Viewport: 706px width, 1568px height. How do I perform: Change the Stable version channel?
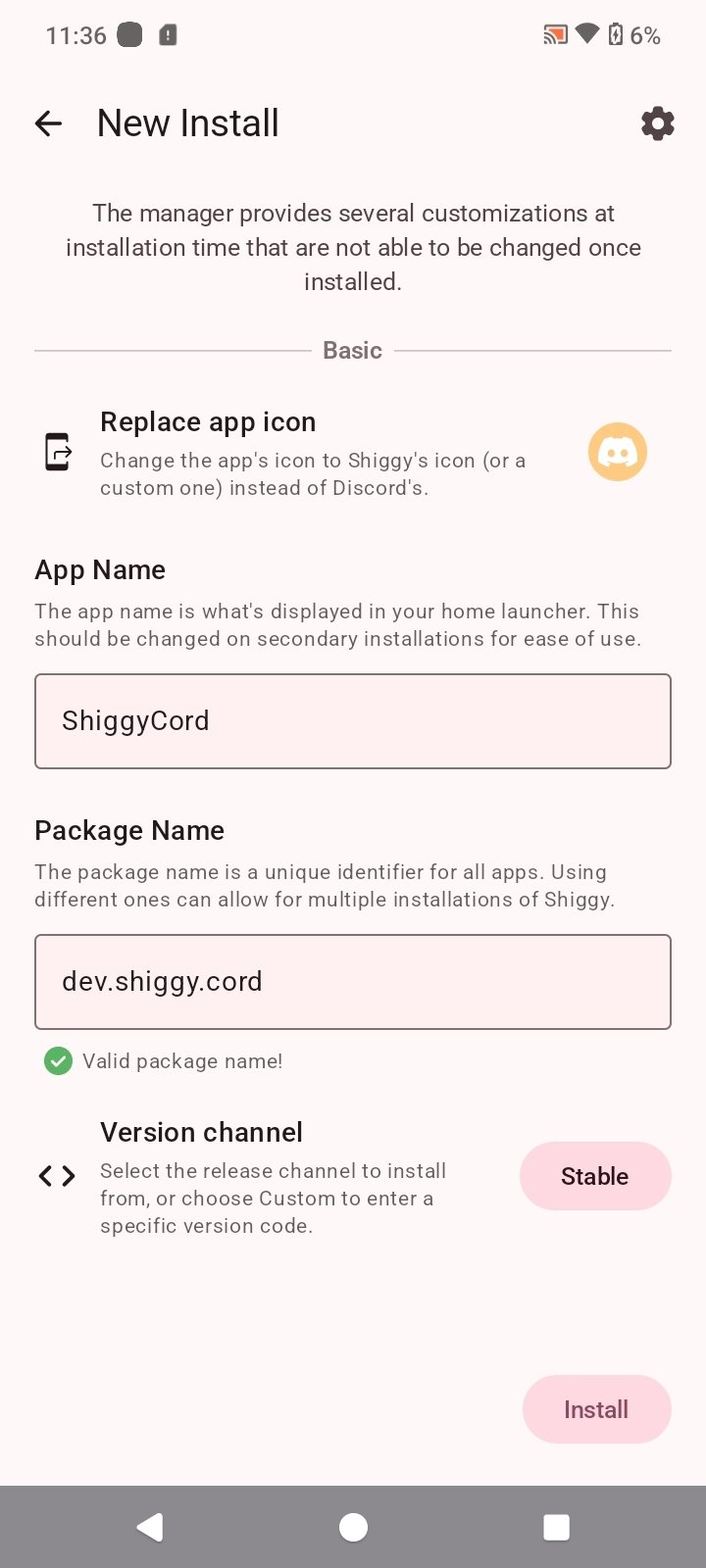click(594, 1176)
